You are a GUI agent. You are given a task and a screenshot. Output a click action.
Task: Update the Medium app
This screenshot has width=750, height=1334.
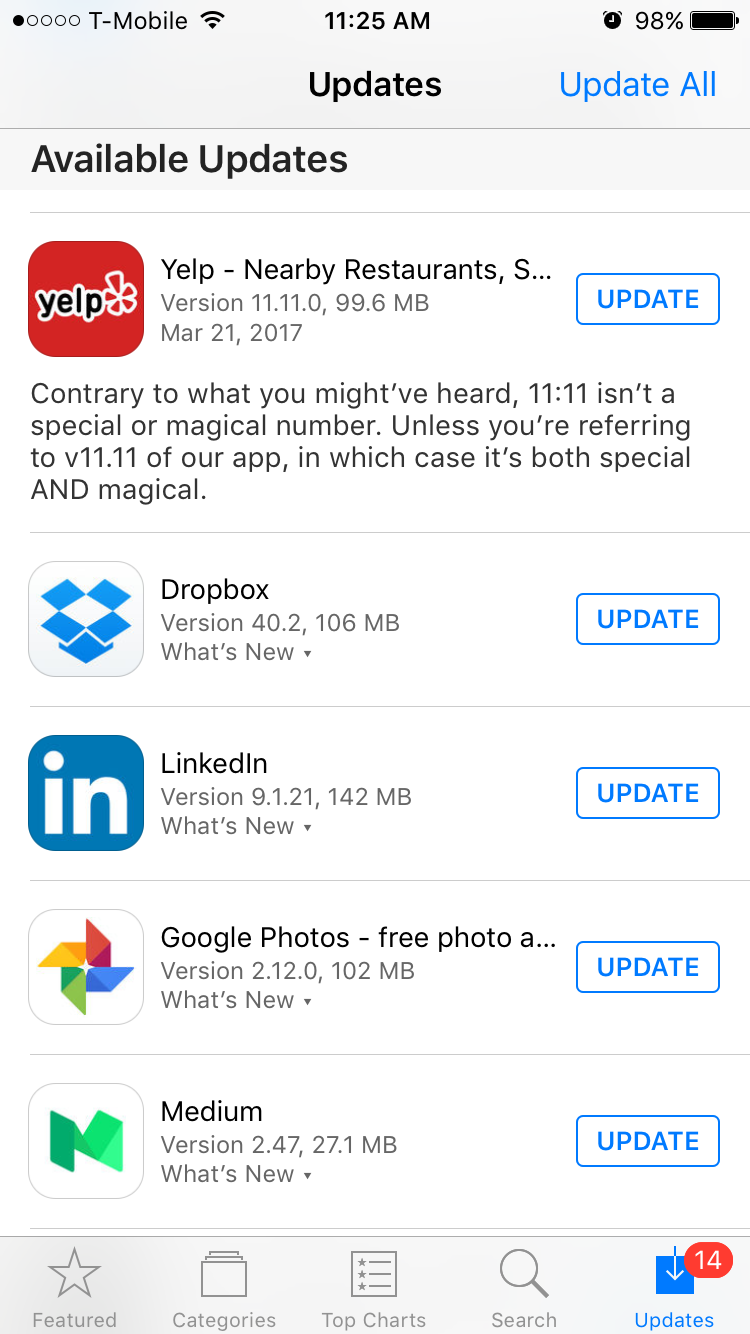tap(647, 1141)
